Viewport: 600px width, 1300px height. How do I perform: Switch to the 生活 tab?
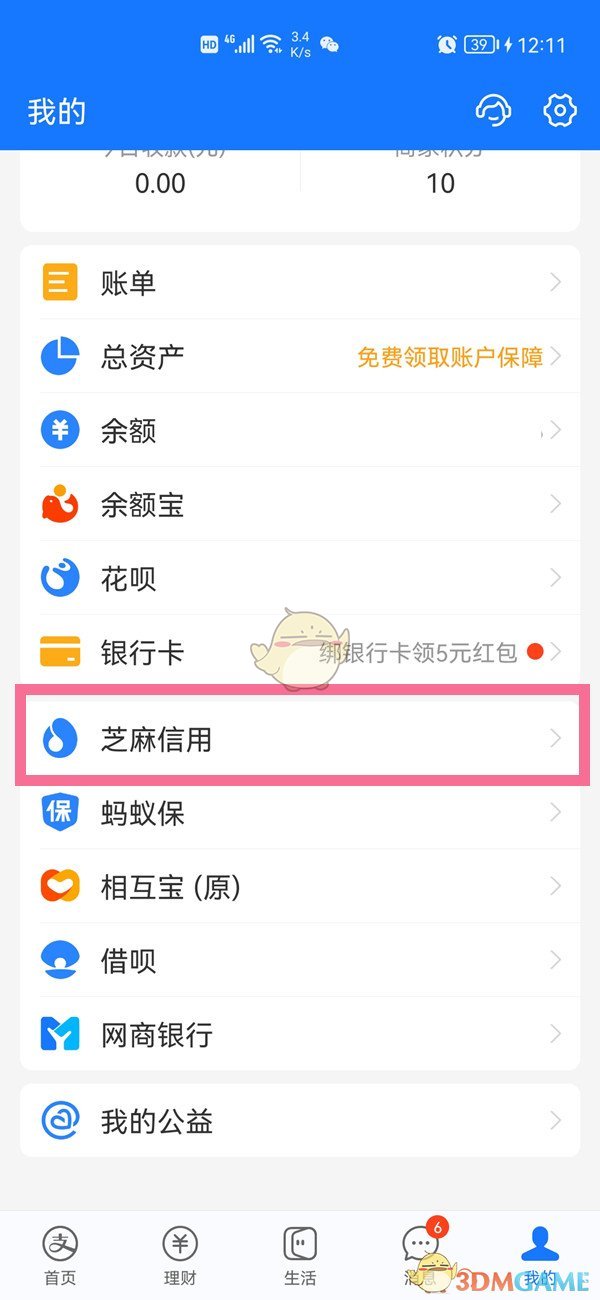coord(300,1255)
